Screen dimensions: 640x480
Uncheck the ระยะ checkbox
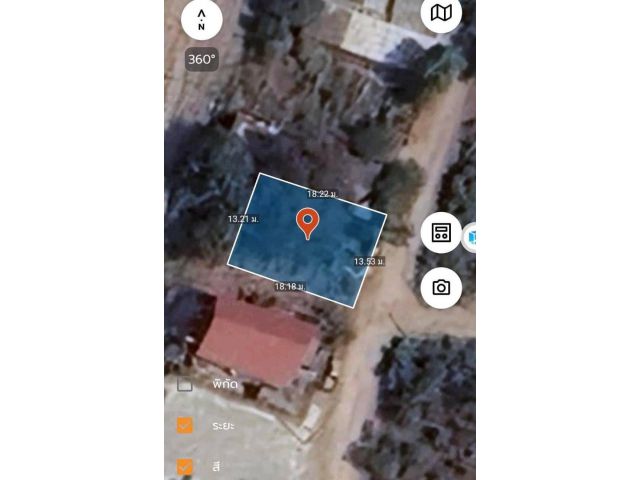click(185, 425)
